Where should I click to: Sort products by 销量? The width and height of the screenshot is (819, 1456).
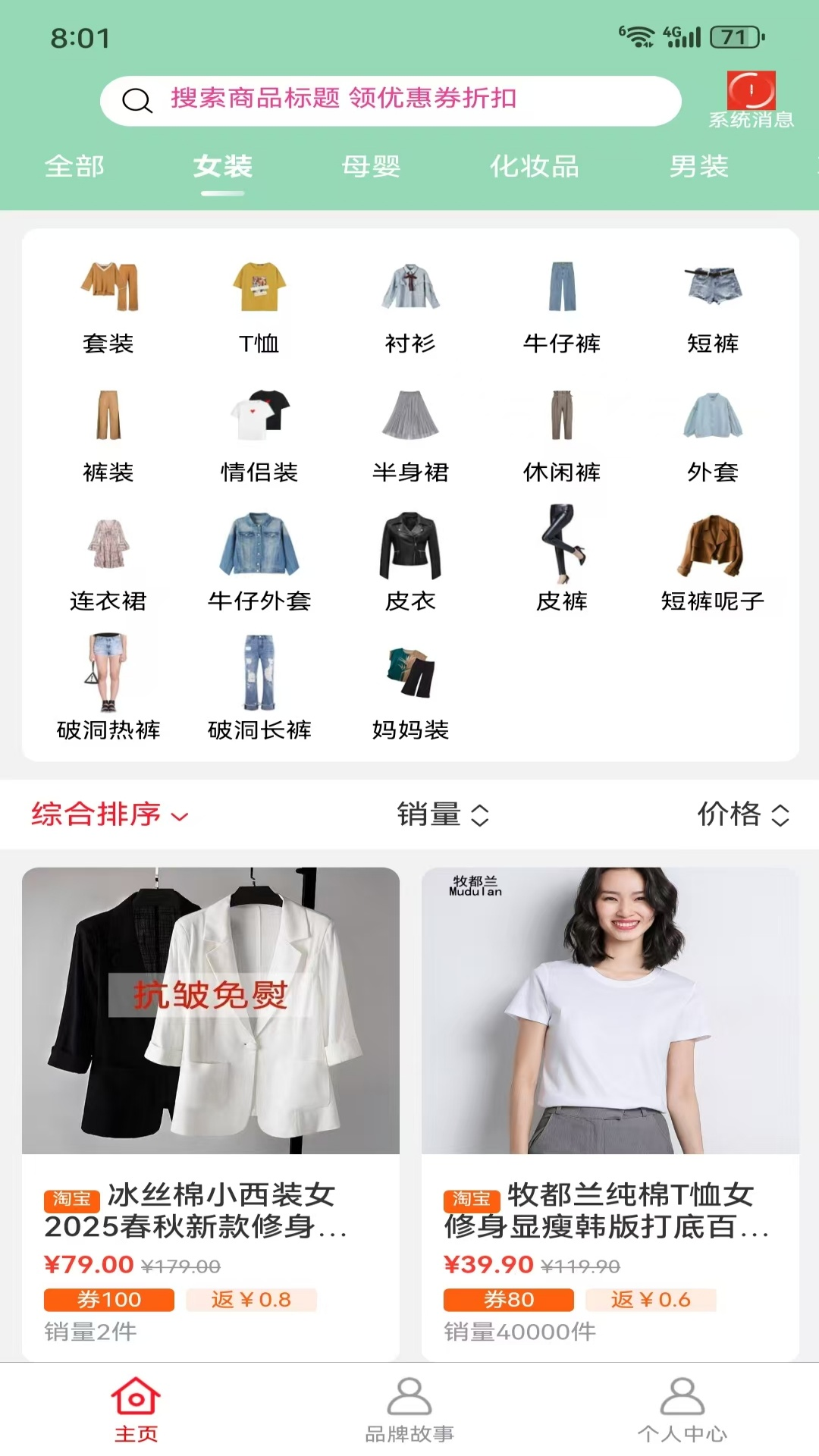[x=444, y=814]
